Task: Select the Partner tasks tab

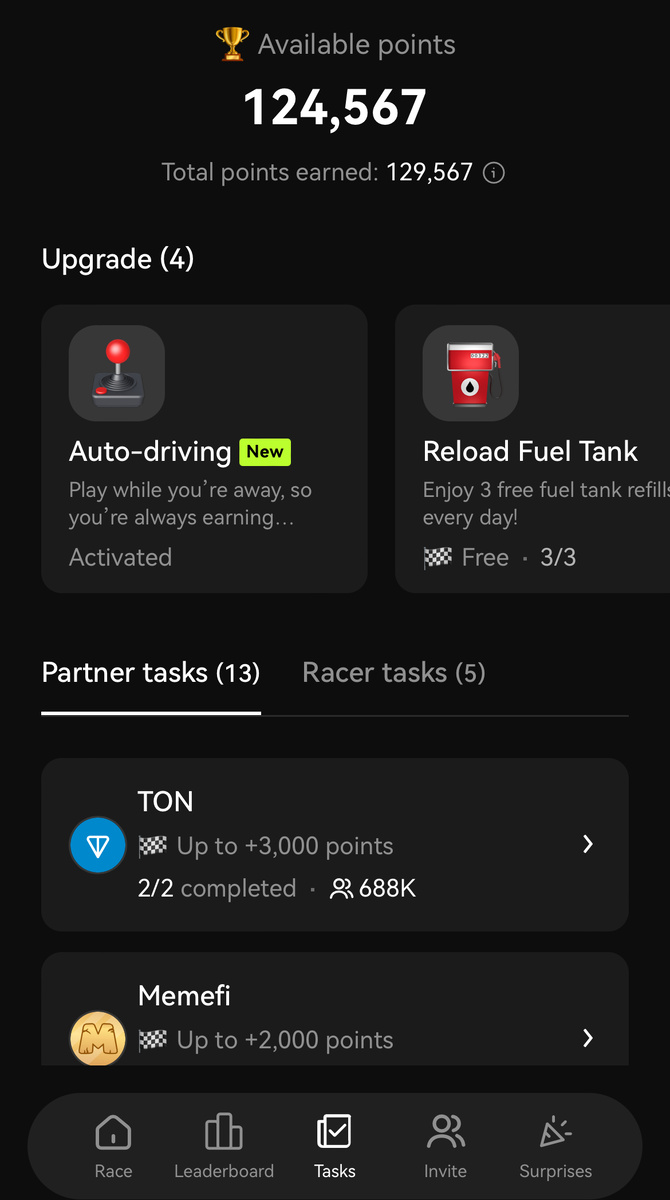Action: 151,673
